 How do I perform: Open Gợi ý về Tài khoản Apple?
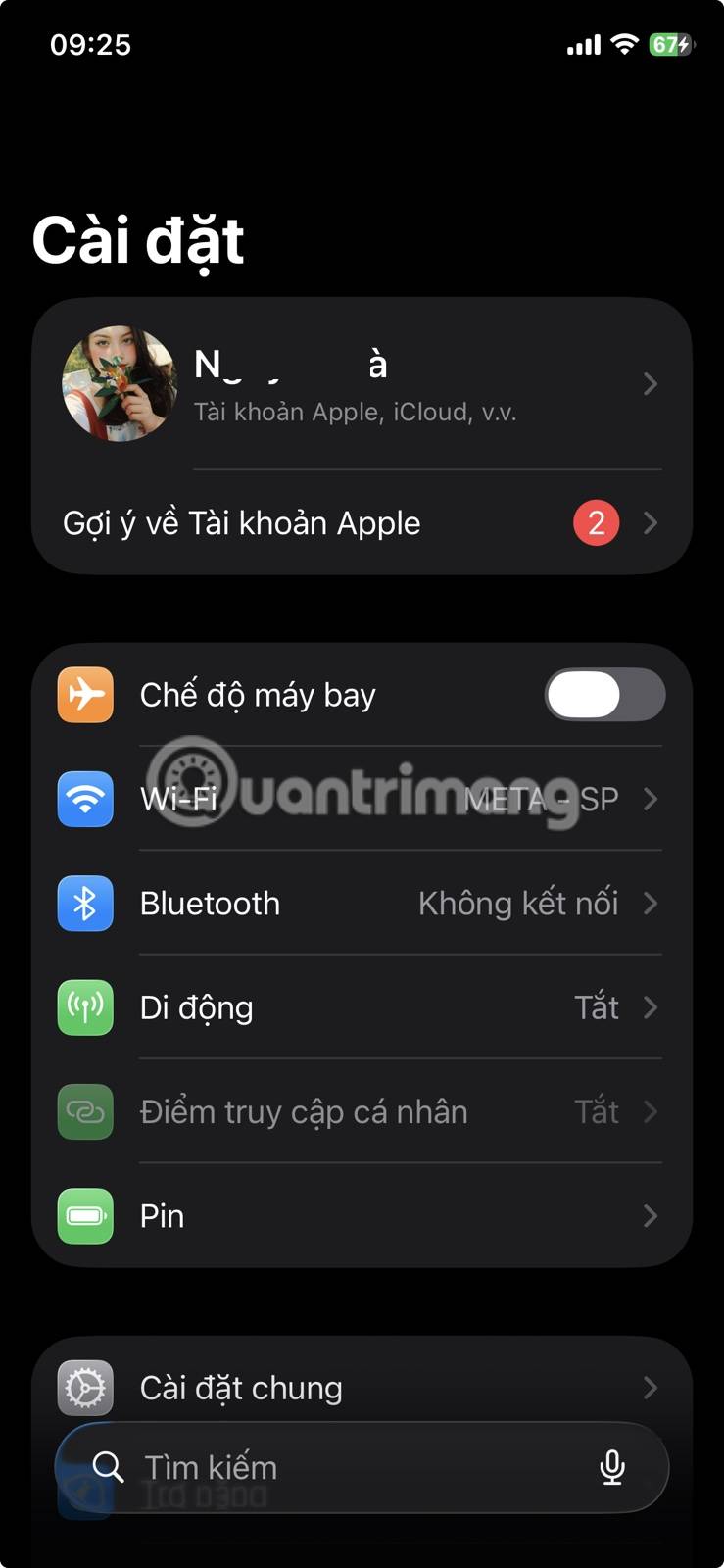tap(362, 523)
